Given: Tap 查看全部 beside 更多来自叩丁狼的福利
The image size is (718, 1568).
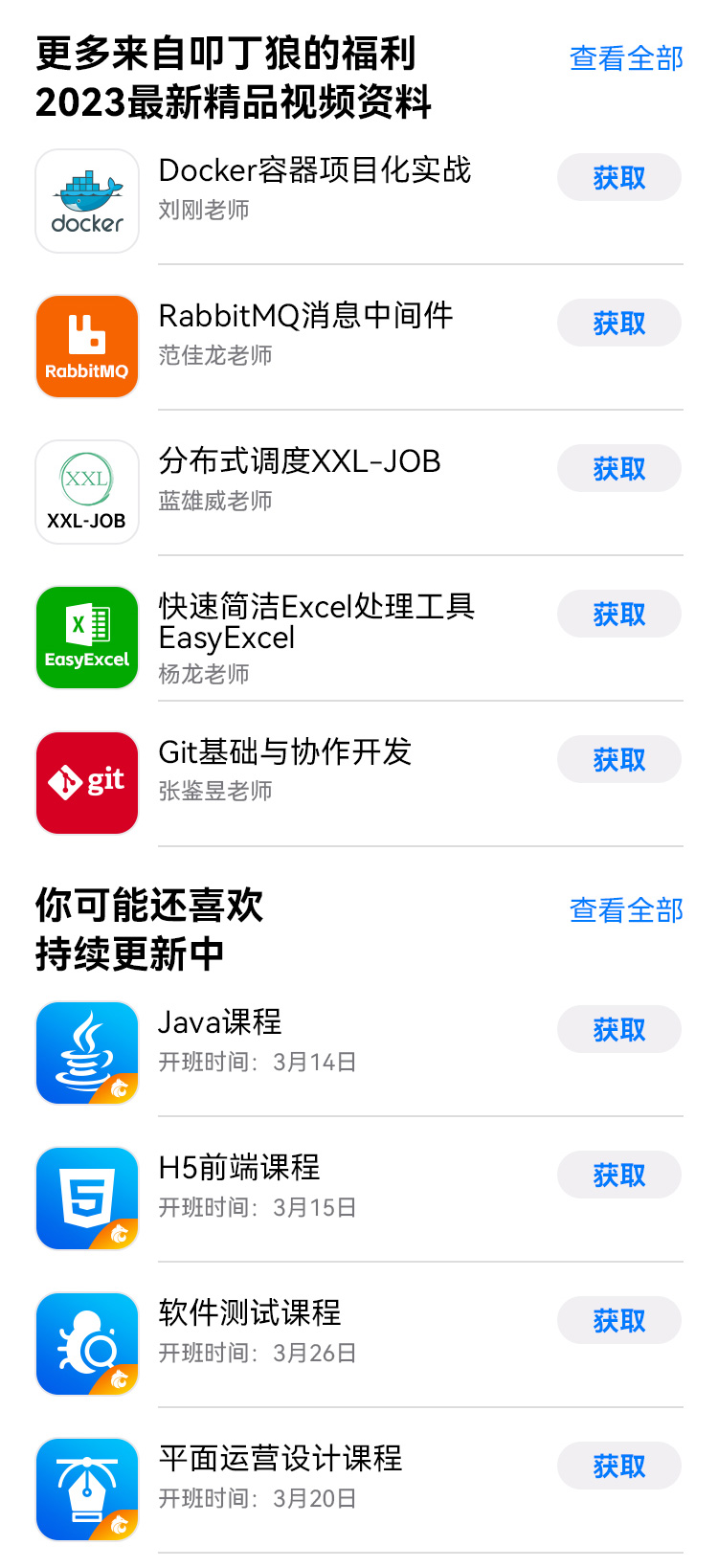Looking at the screenshot, I should [x=626, y=58].
